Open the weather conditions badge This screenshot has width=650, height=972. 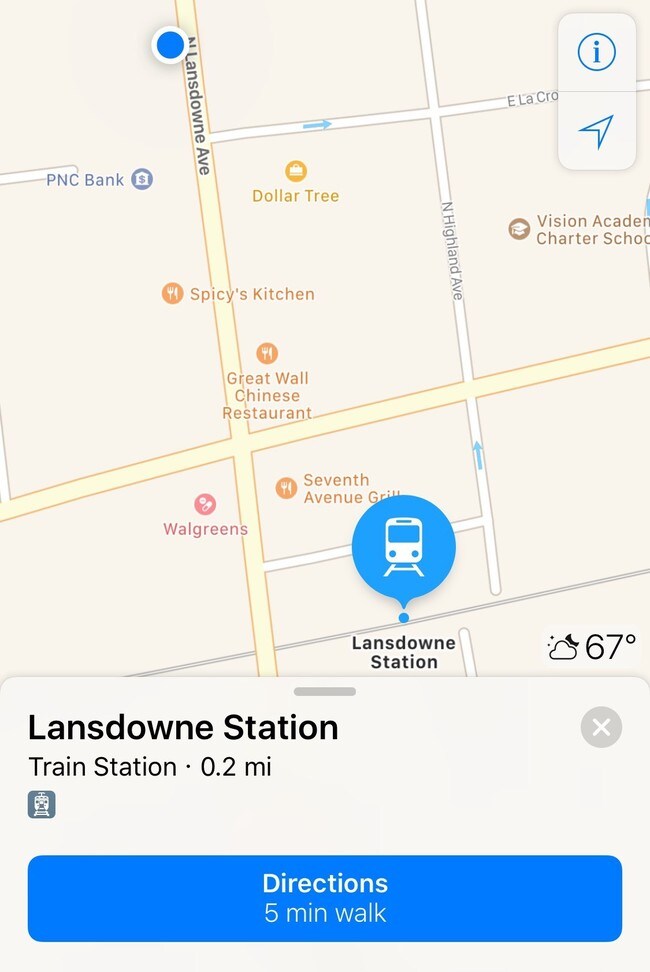(x=592, y=647)
